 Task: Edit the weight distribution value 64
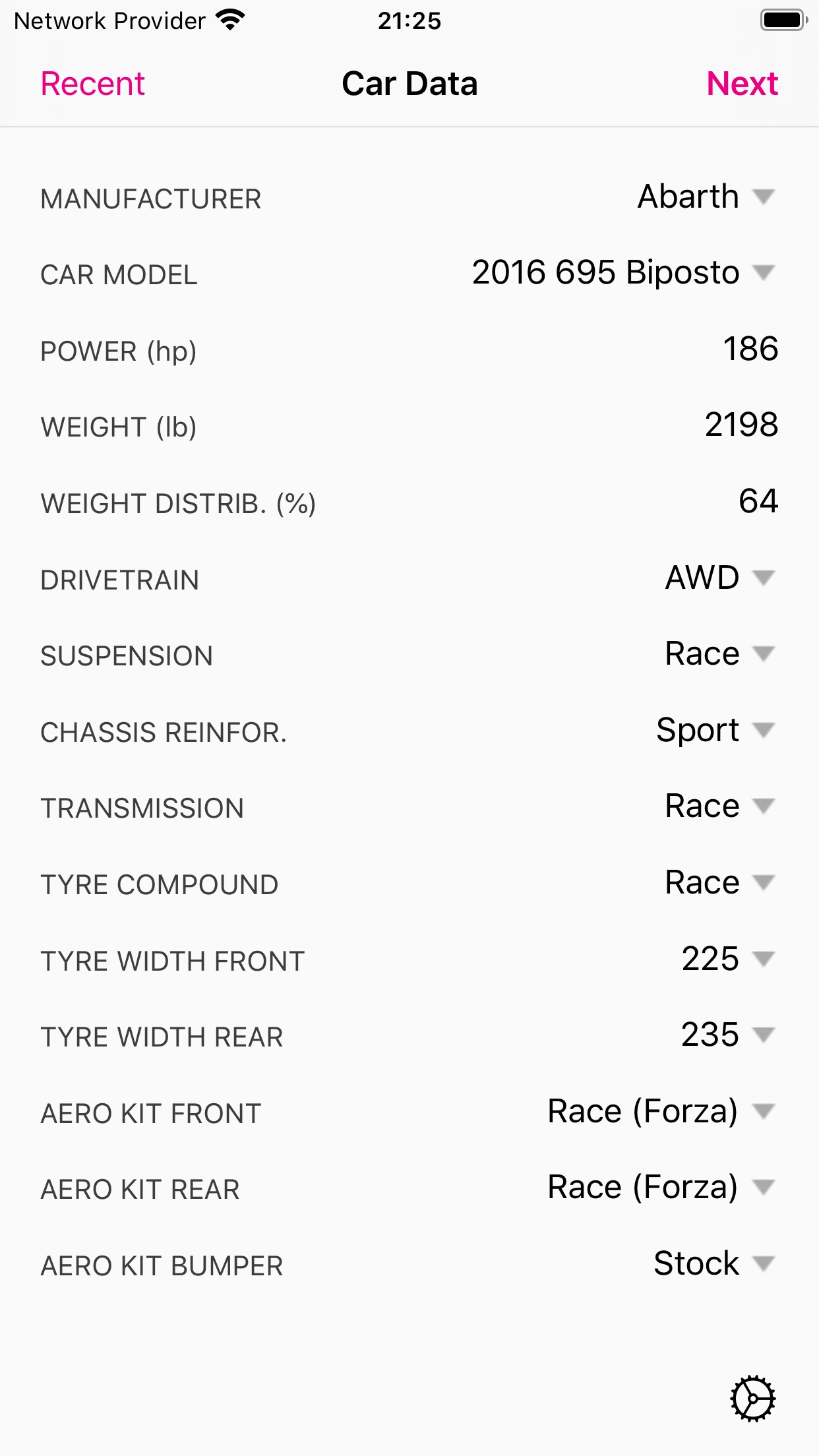[758, 501]
